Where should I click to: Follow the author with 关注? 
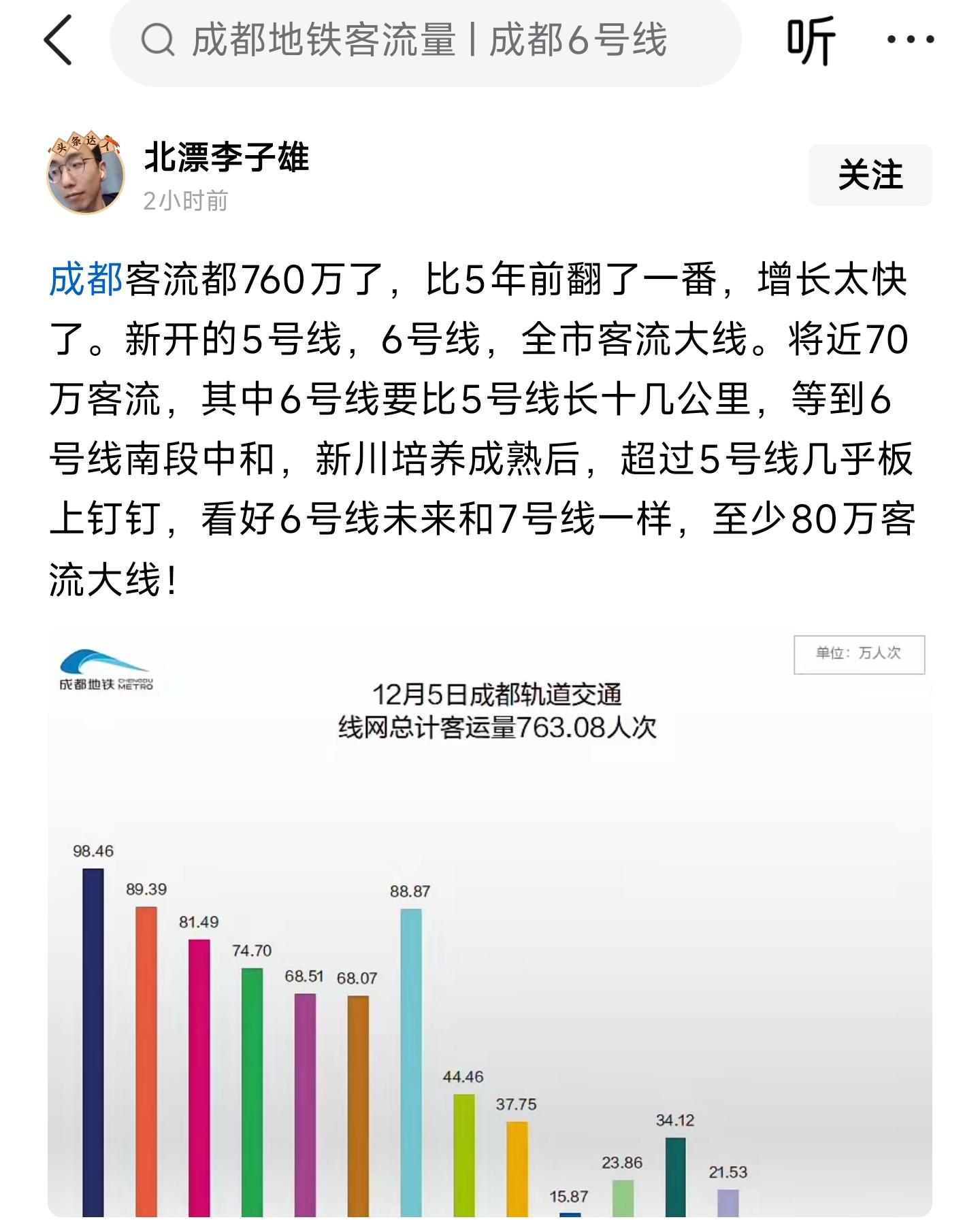pos(870,175)
